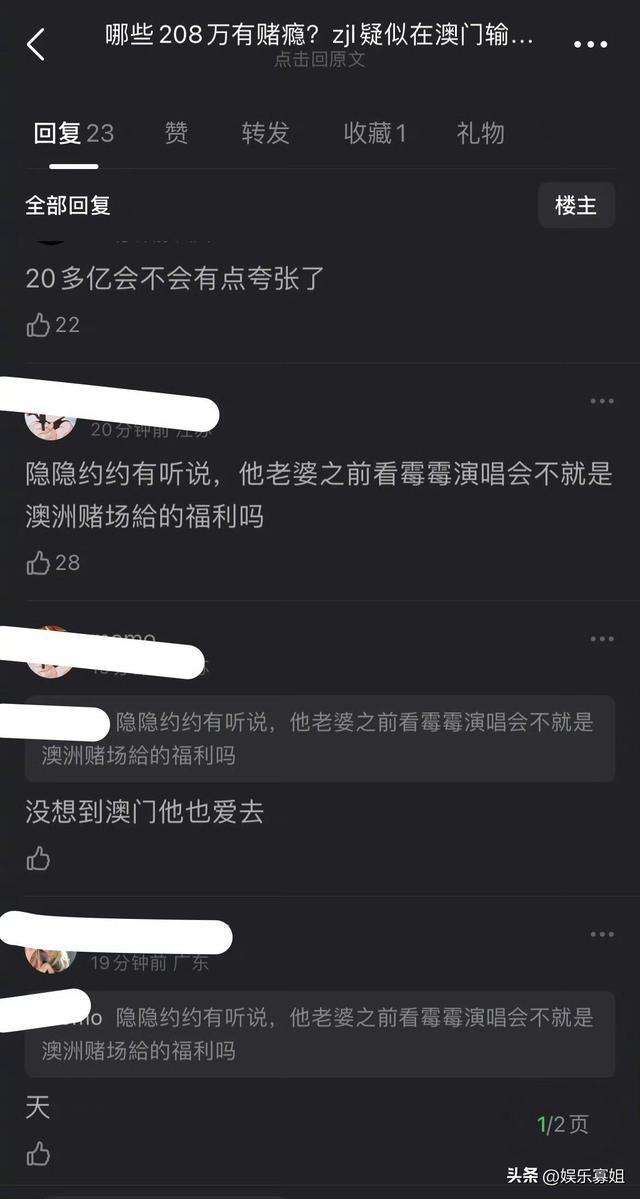Like the reply 天

click(39, 1153)
